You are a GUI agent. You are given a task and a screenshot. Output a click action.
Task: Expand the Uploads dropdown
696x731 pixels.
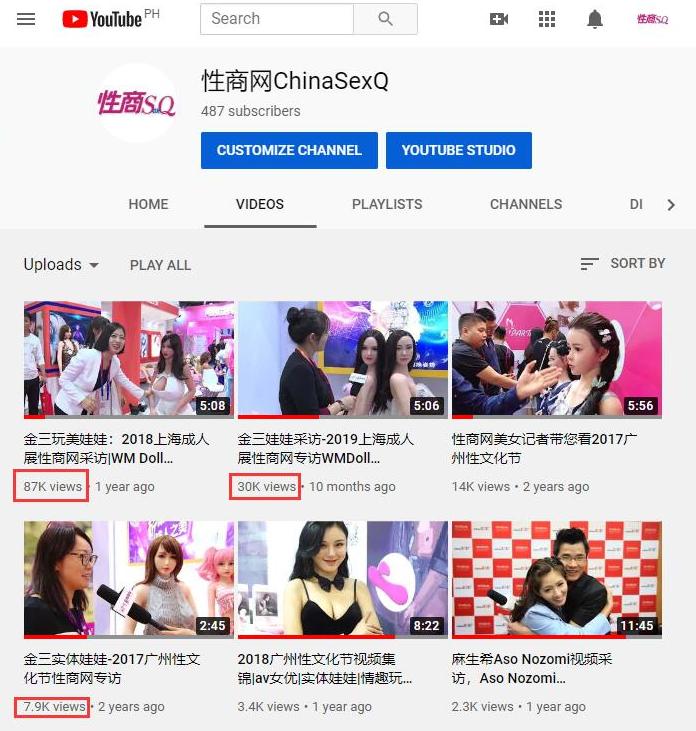[x=62, y=265]
